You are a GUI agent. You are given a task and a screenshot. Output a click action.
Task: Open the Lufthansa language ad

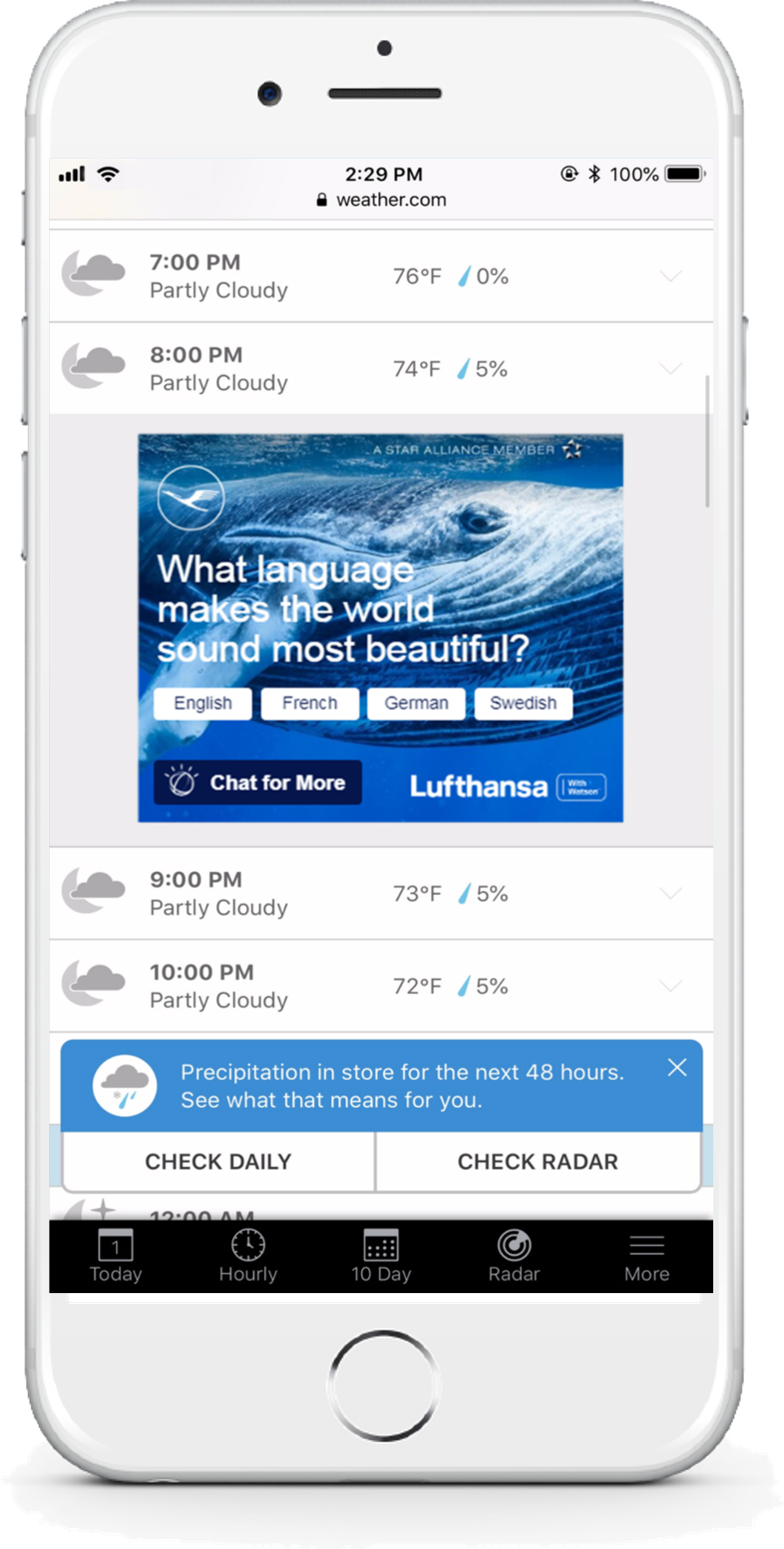click(x=380, y=628)
